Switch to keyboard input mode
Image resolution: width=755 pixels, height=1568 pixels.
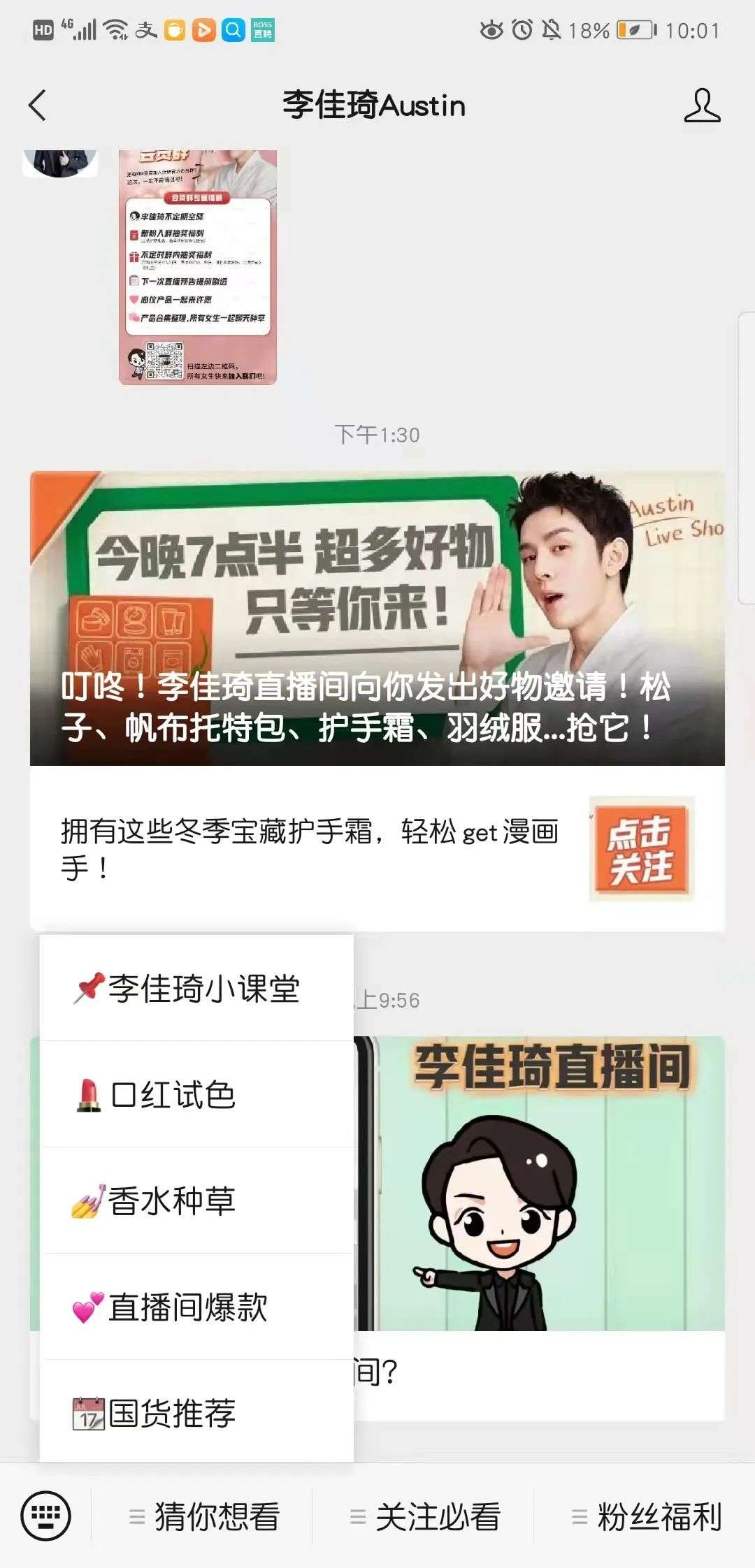tap(46, 1516)
